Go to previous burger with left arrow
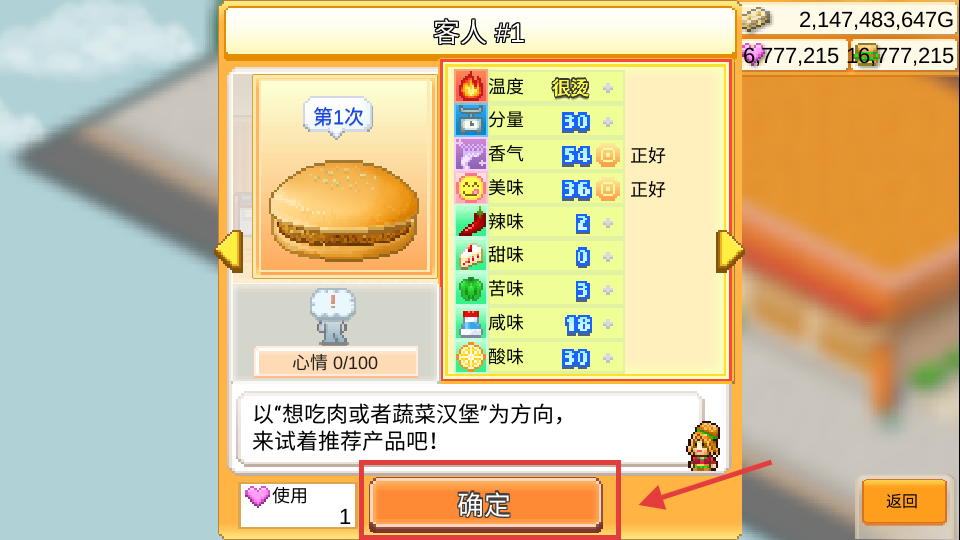This screenshot has height=540, width=960. point(229,251)
